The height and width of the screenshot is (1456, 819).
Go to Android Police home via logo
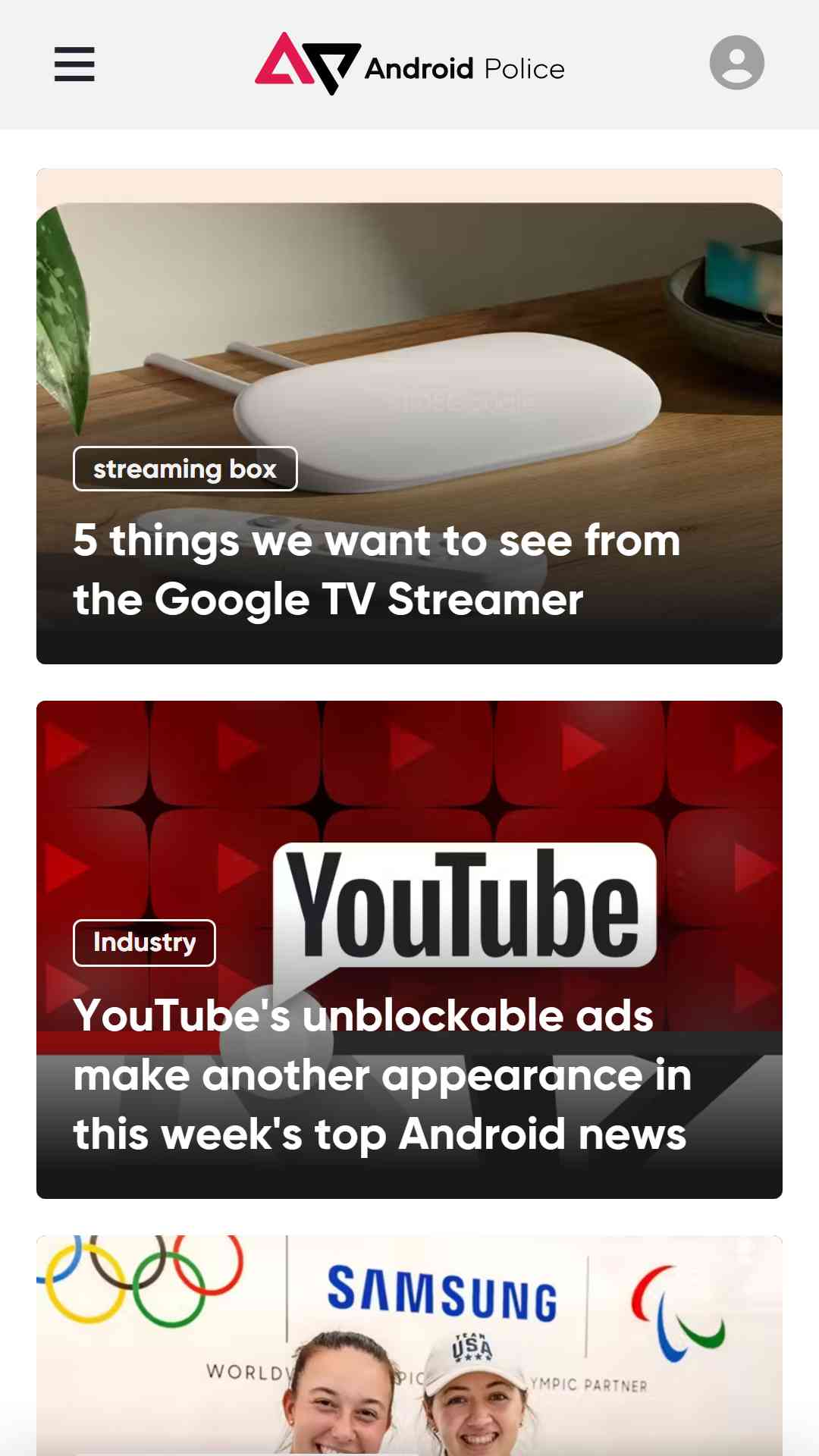409,65
